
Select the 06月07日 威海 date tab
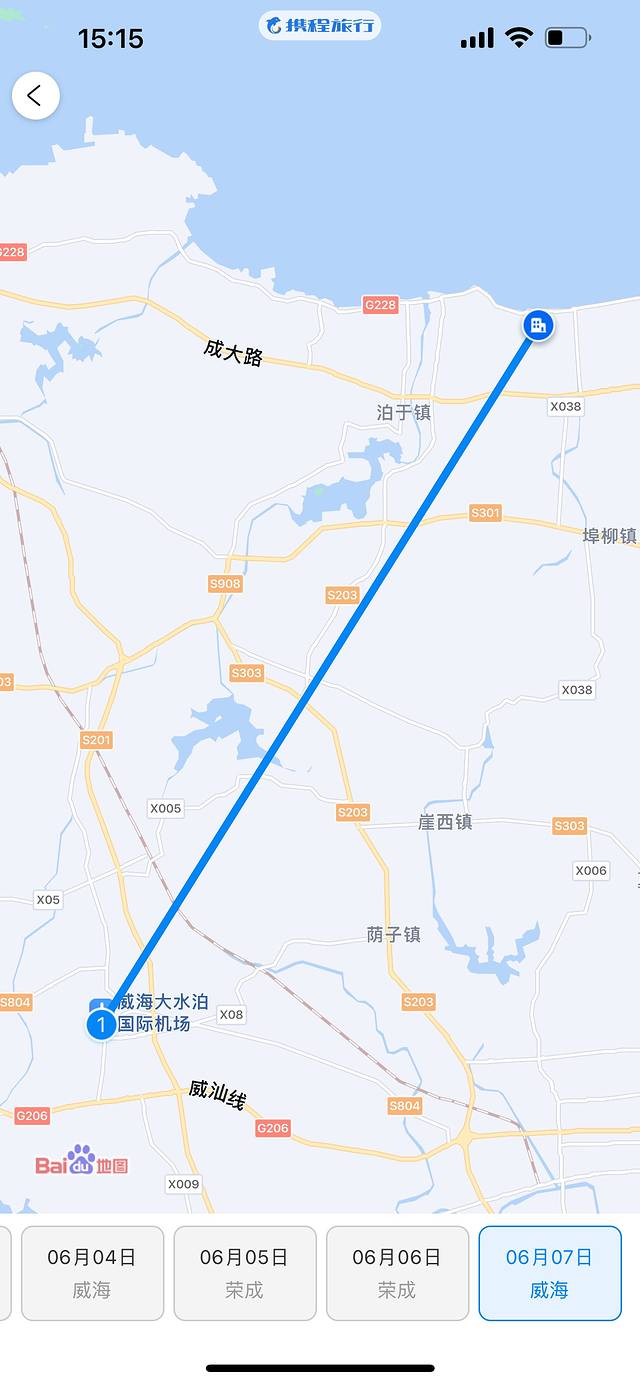click(550, 1272)
